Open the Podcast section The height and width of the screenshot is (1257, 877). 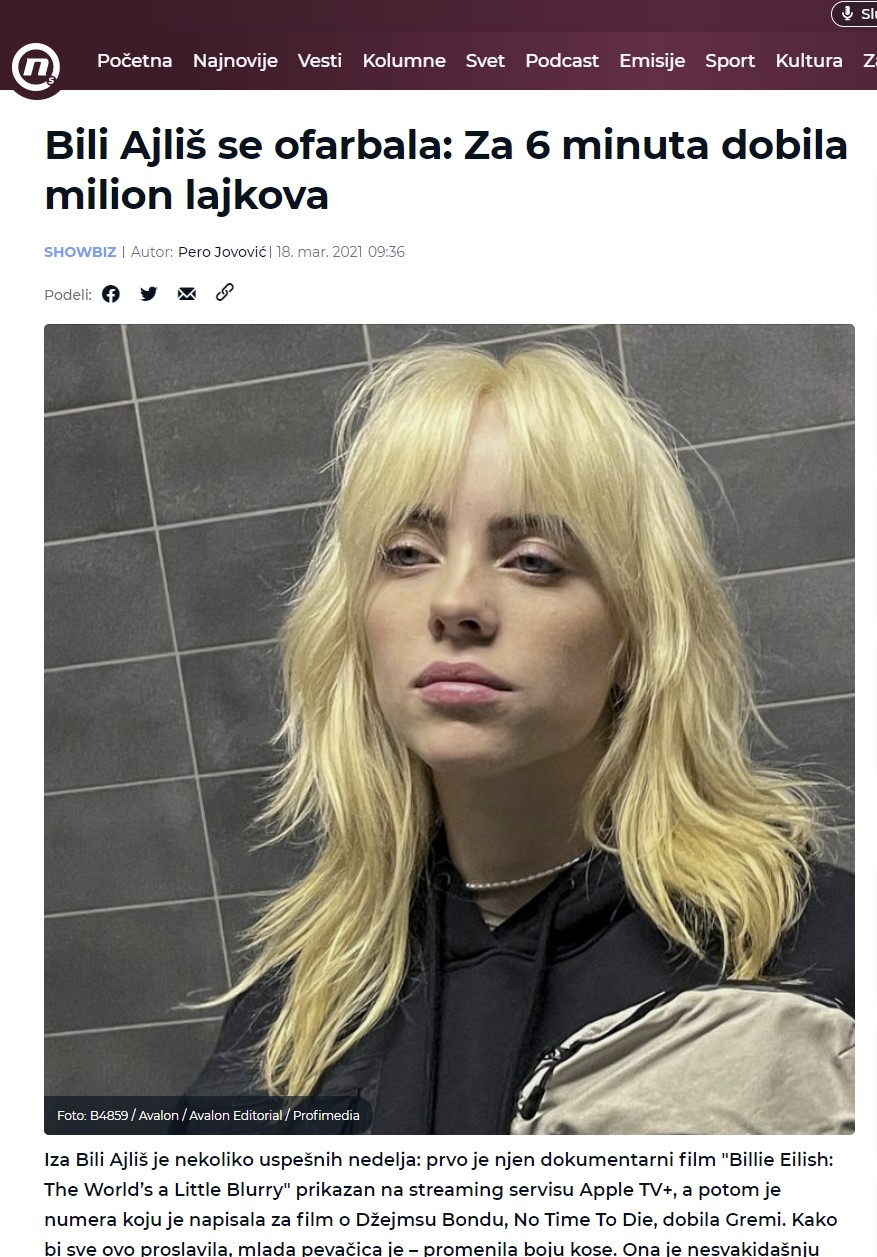pos(562,61)
